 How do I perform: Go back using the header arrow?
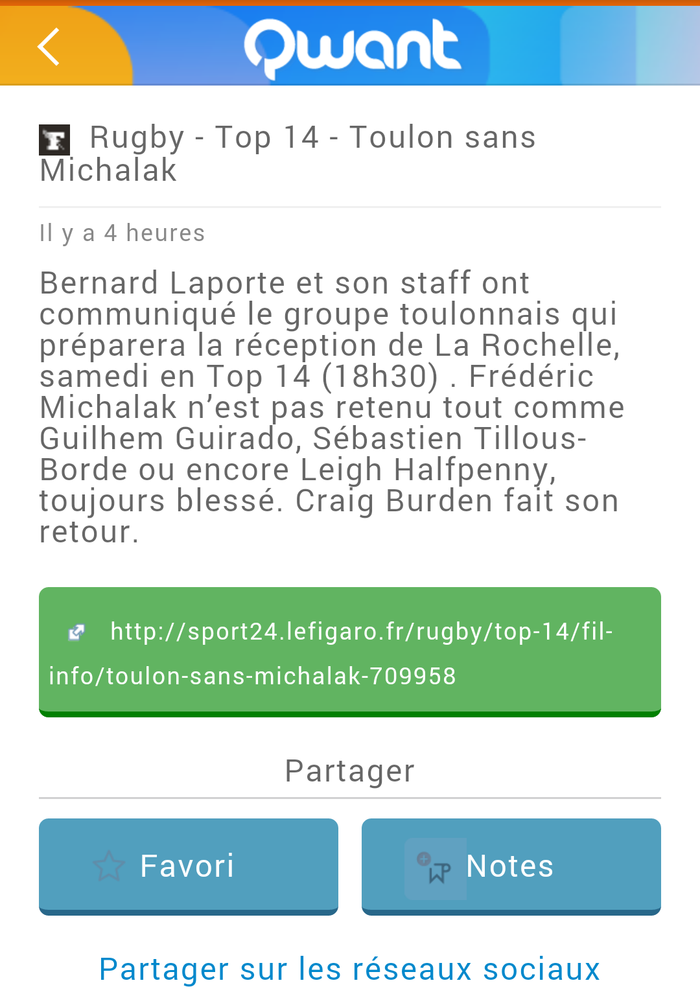click(x=48, y=46)
